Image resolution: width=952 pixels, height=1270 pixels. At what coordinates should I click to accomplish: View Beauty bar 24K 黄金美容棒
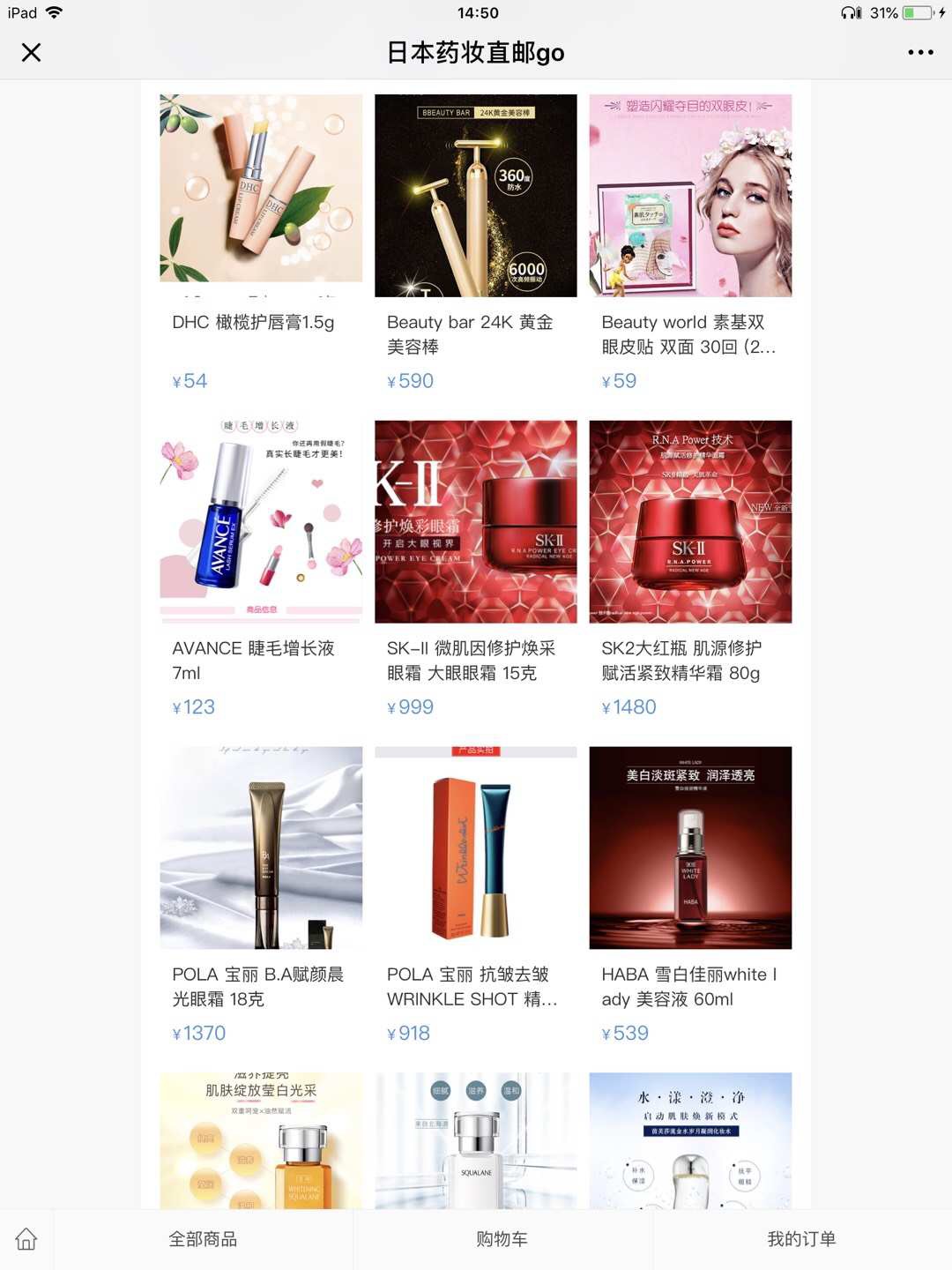475,196
